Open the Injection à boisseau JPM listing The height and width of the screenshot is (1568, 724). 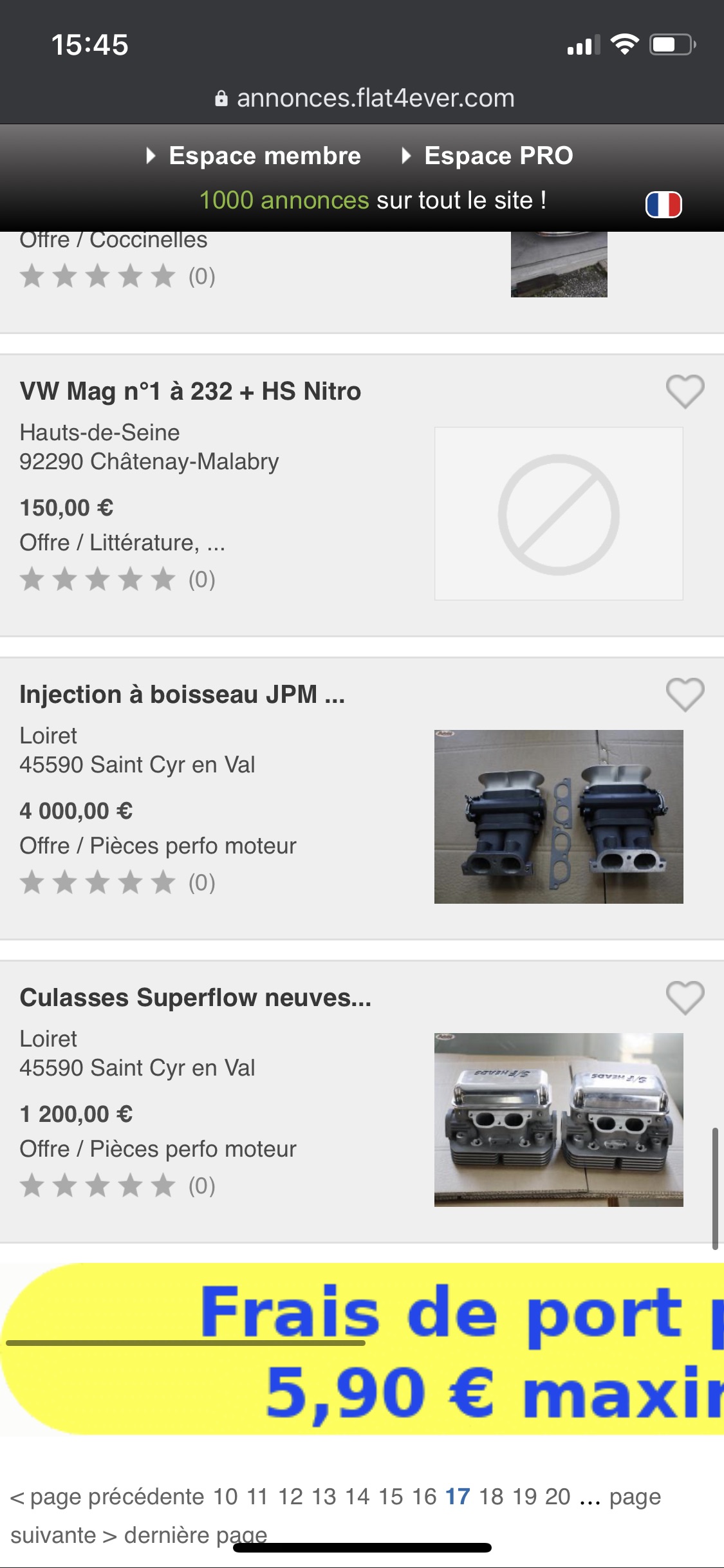tap(182, 695)
